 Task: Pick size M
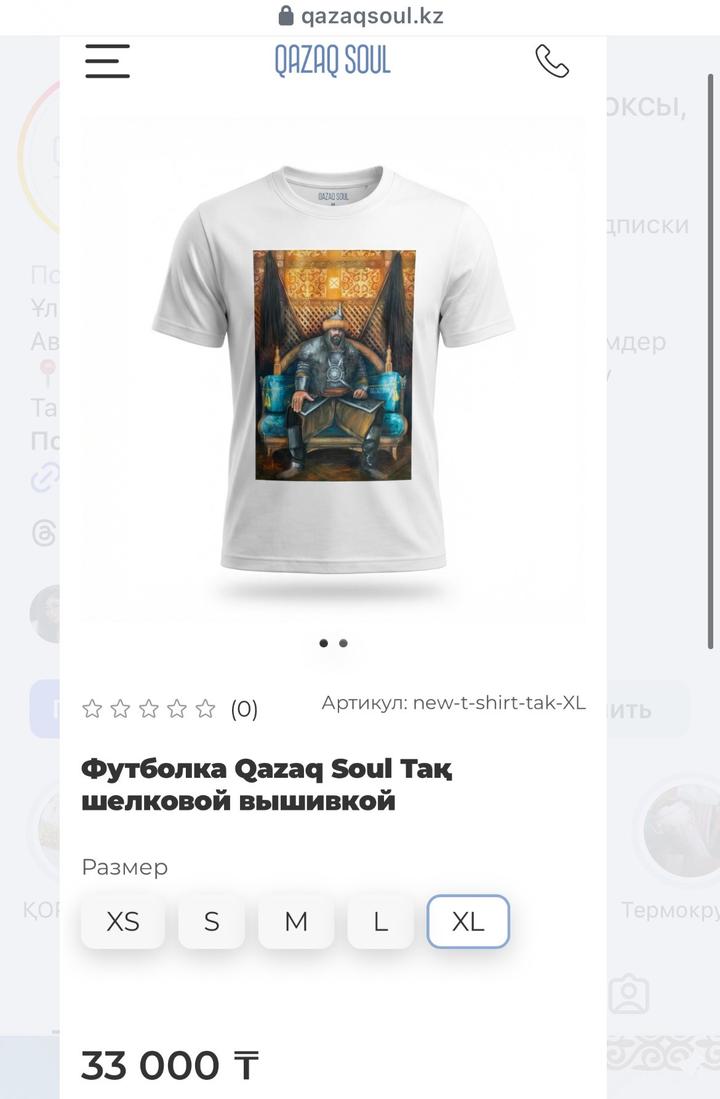pos(296,921)
